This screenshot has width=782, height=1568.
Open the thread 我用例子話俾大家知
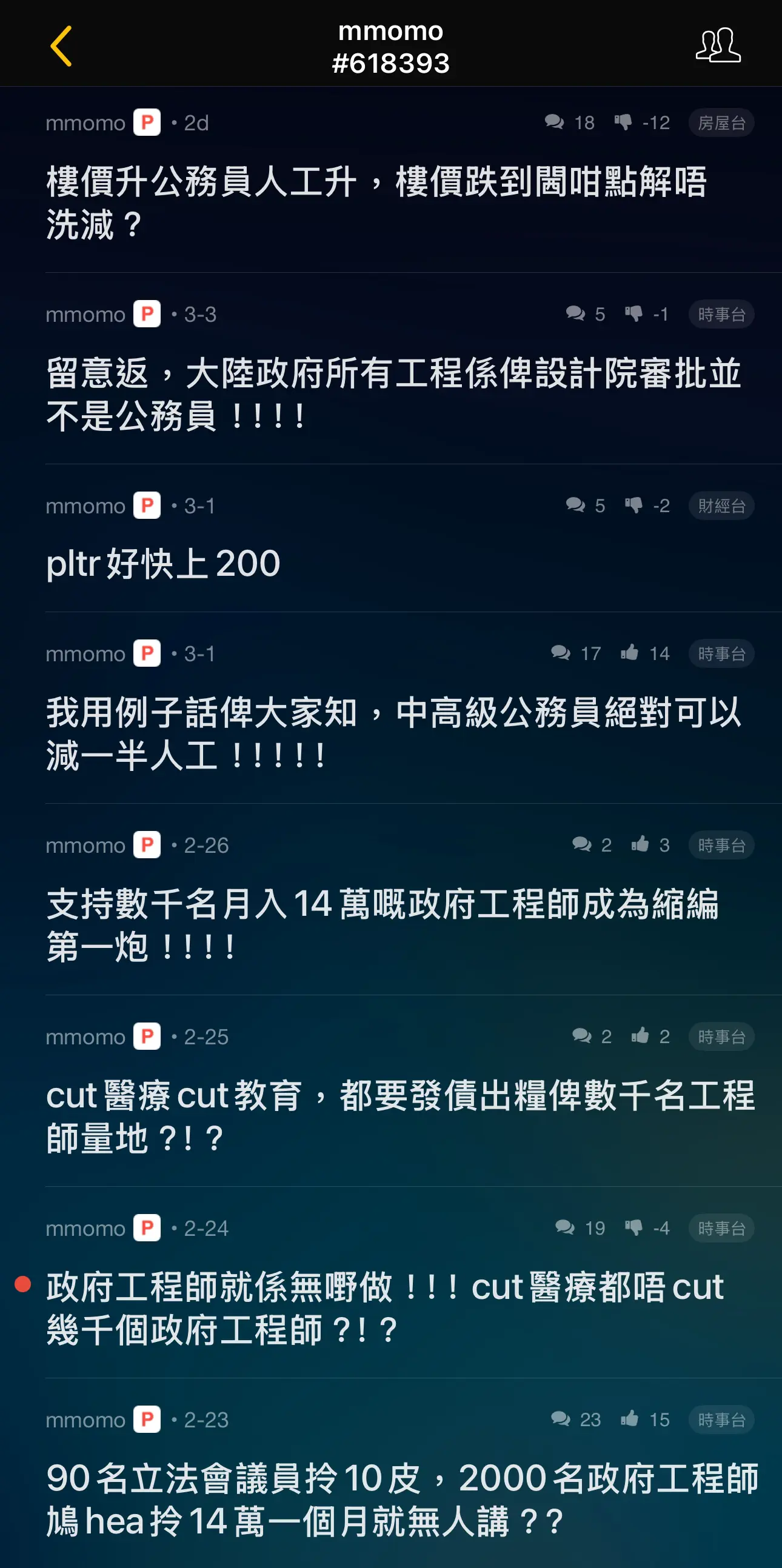click(x=390, y=708)
